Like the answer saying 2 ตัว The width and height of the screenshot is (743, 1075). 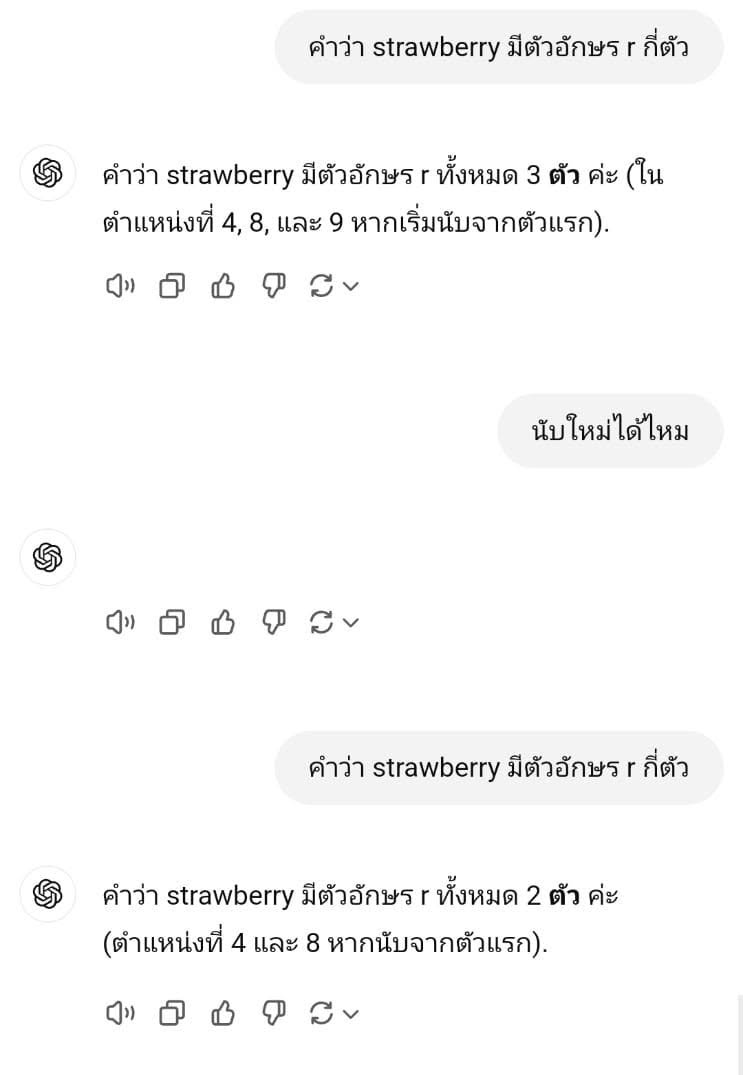[x=222, y=1014]
